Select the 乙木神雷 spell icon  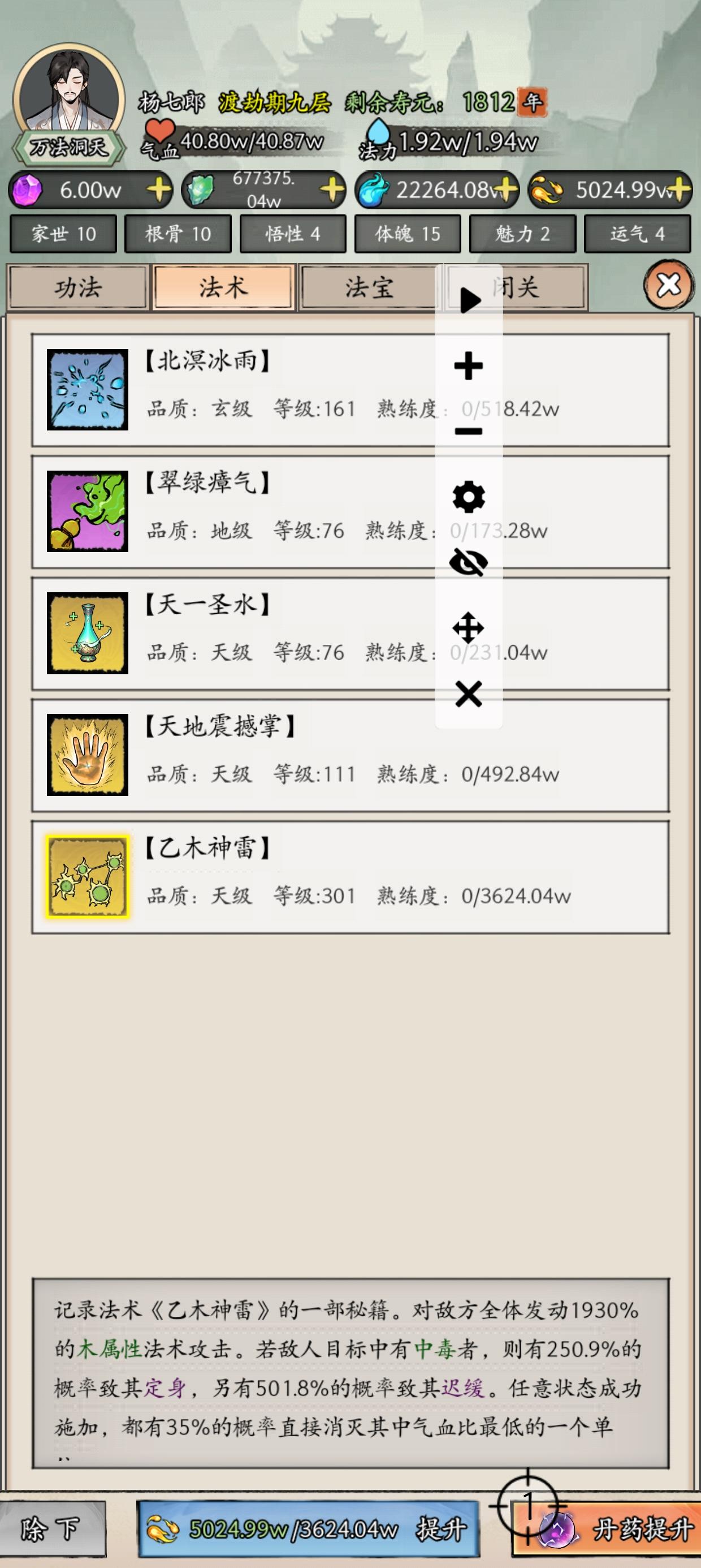87,880
